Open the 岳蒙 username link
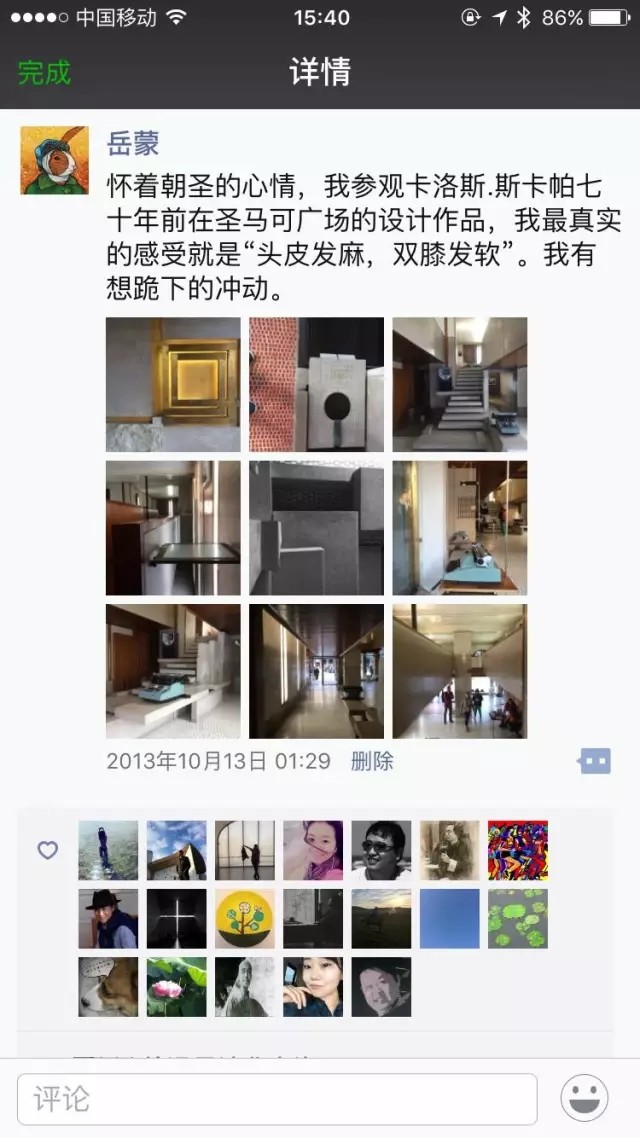The image size is (640, 1138). point(133,143)
